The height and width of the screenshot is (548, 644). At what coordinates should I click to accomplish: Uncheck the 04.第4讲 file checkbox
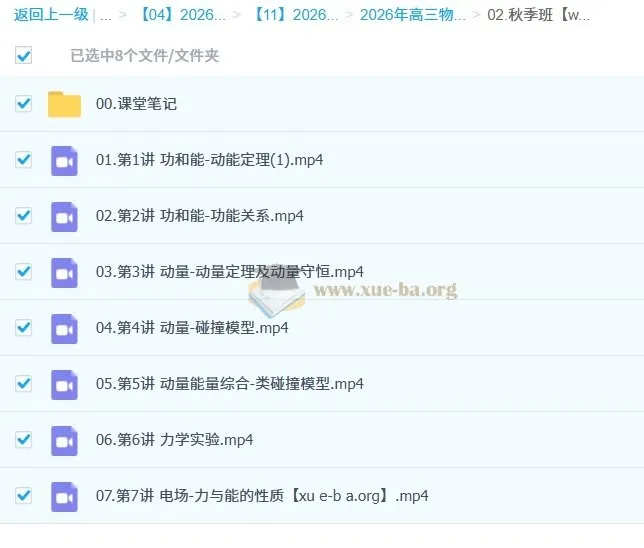tap(24, 328)
